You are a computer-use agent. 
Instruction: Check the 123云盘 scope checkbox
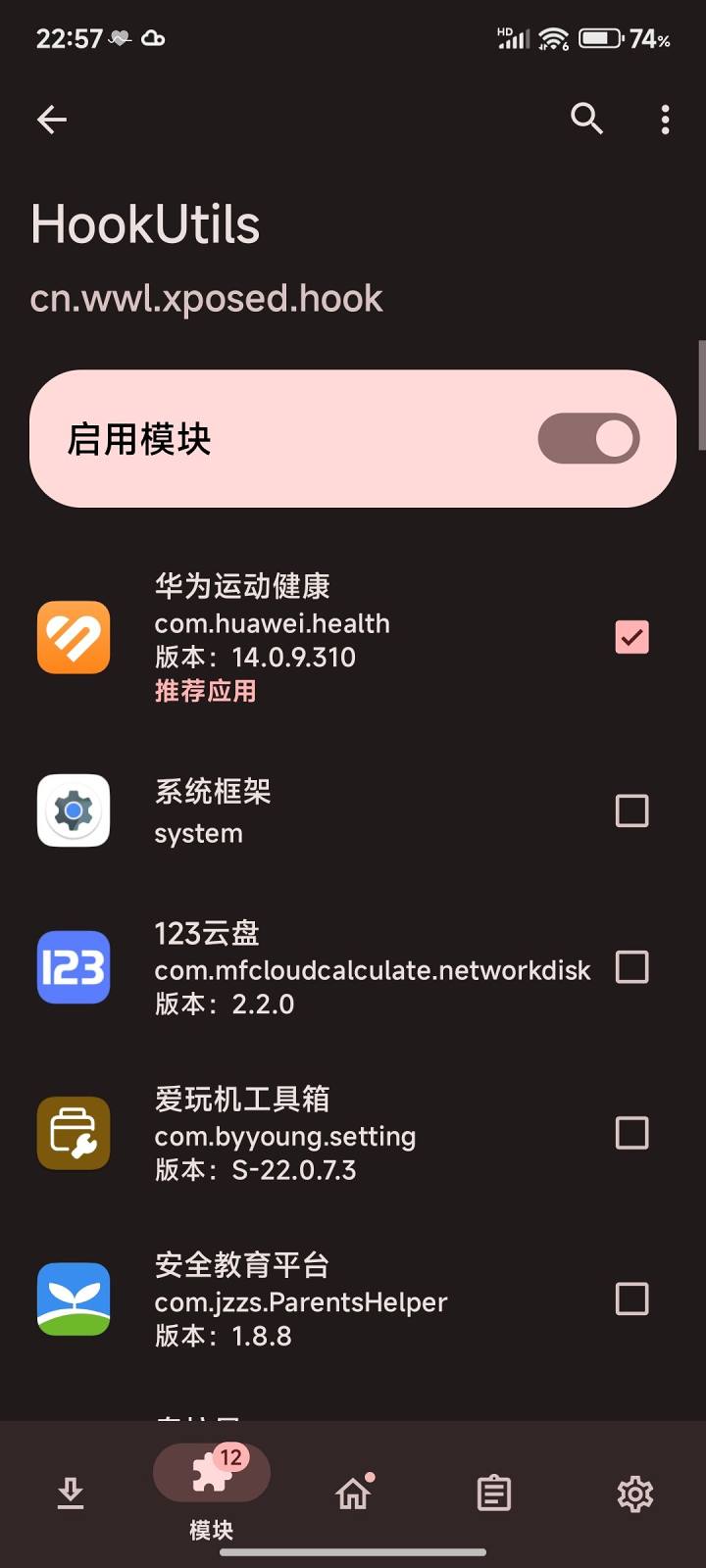[630, 968]
